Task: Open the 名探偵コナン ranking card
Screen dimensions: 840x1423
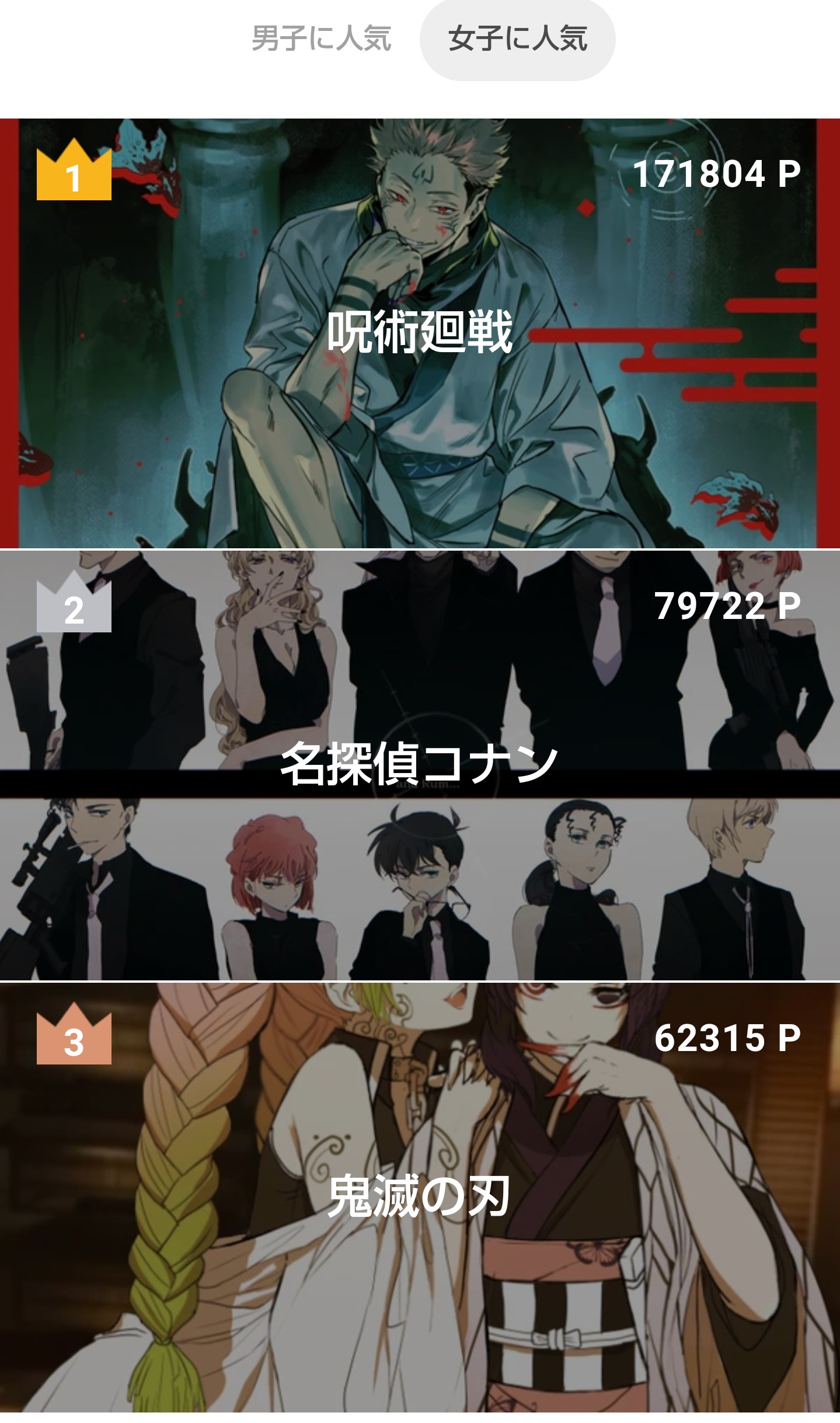Action: [x=420, y=766]
